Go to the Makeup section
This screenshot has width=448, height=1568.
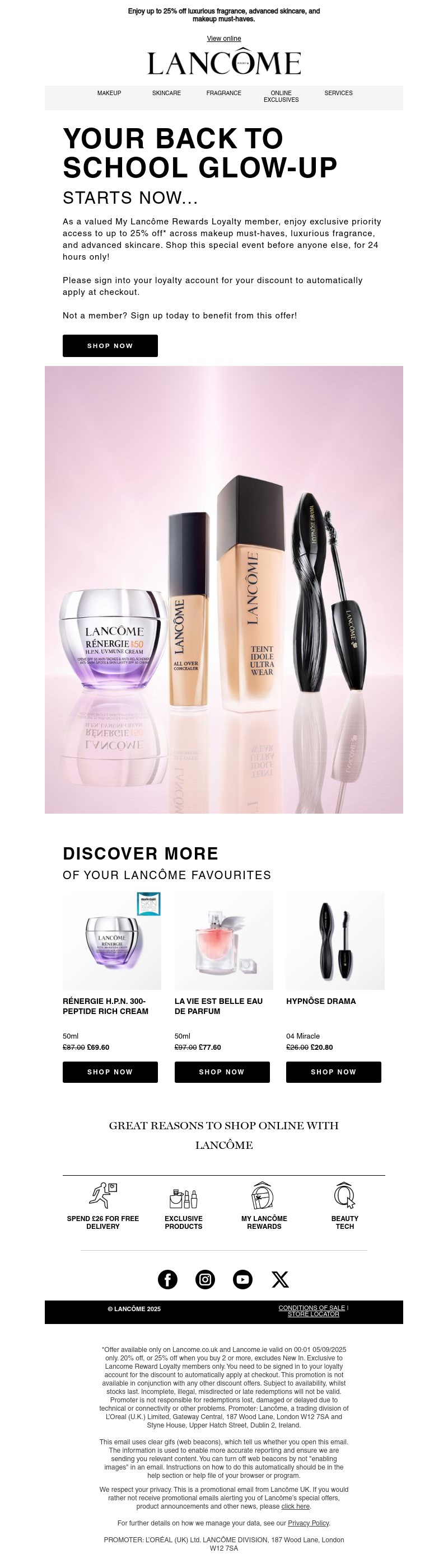coord(109,93)
